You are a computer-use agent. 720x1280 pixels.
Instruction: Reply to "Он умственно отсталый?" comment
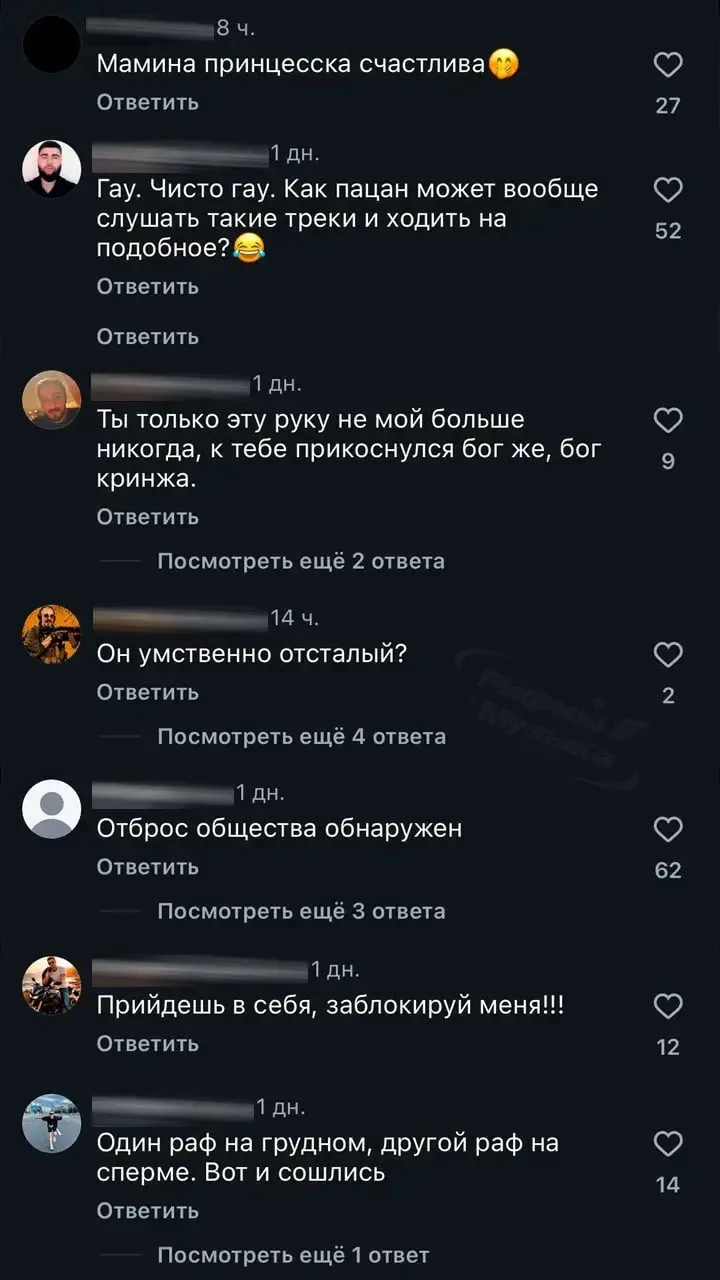(148, 692)
